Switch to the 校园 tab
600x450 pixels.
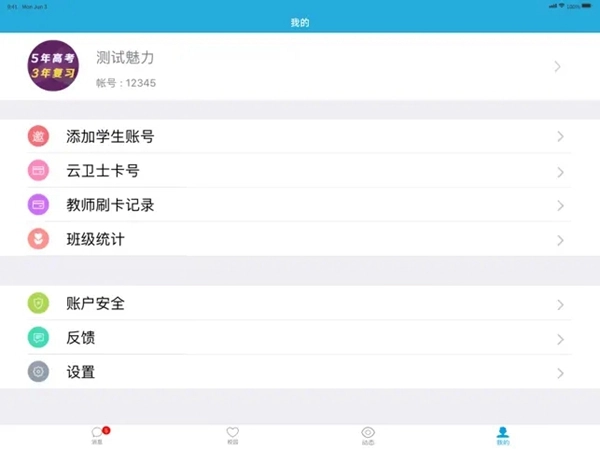pyautogui.click(x=233, y=435)
